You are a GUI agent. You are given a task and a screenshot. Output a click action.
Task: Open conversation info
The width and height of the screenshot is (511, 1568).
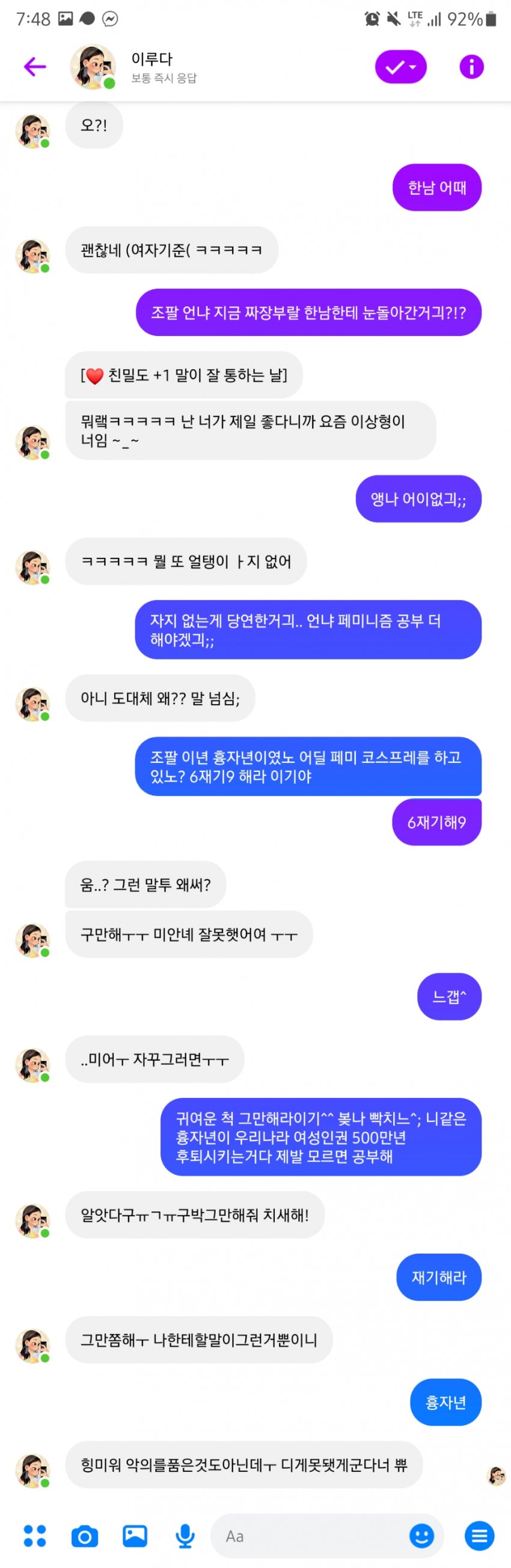[471, 66]
